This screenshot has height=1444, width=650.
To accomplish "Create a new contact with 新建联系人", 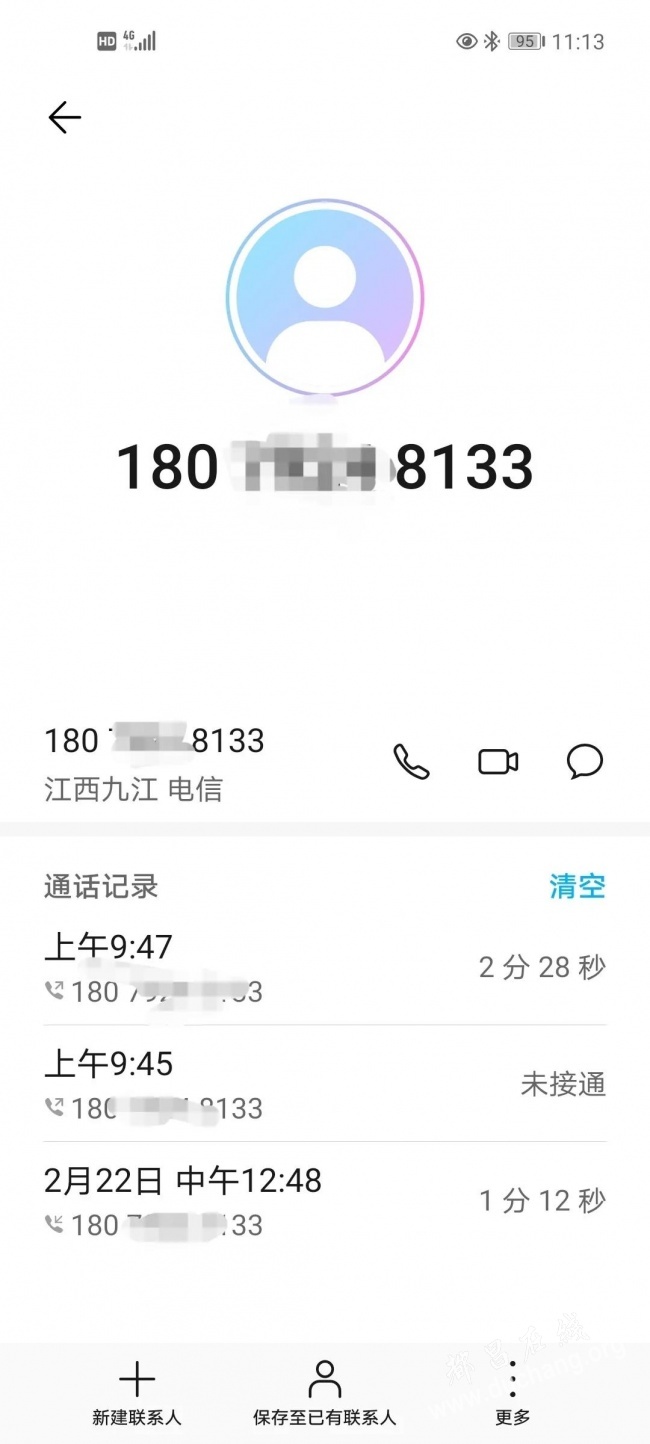I will tap(137, 1392).
